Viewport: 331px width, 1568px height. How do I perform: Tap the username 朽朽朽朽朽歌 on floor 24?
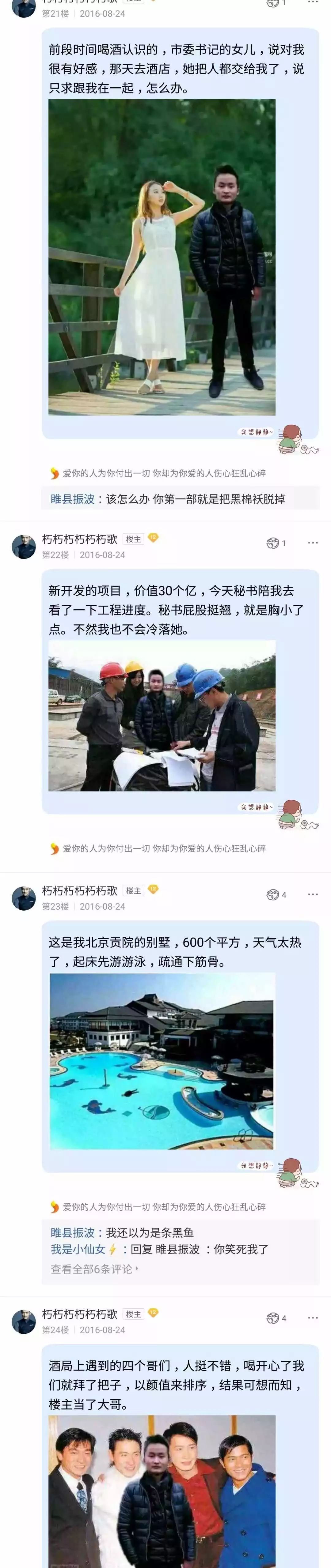click(79, 1314)
